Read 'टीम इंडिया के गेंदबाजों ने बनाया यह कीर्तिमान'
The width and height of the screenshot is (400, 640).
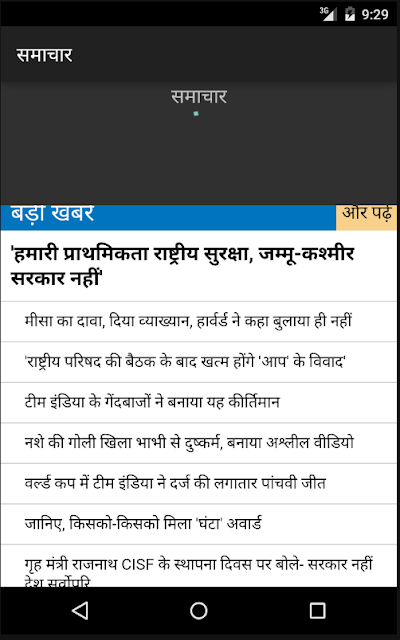point(199,402)
